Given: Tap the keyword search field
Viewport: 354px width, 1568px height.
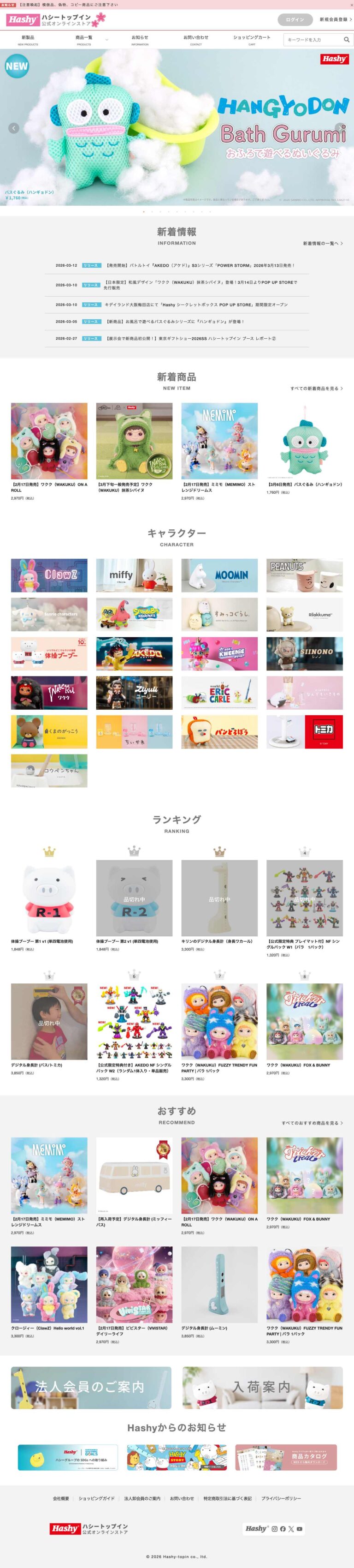Looking at the screenshot, I should click(x=312, y=40).
